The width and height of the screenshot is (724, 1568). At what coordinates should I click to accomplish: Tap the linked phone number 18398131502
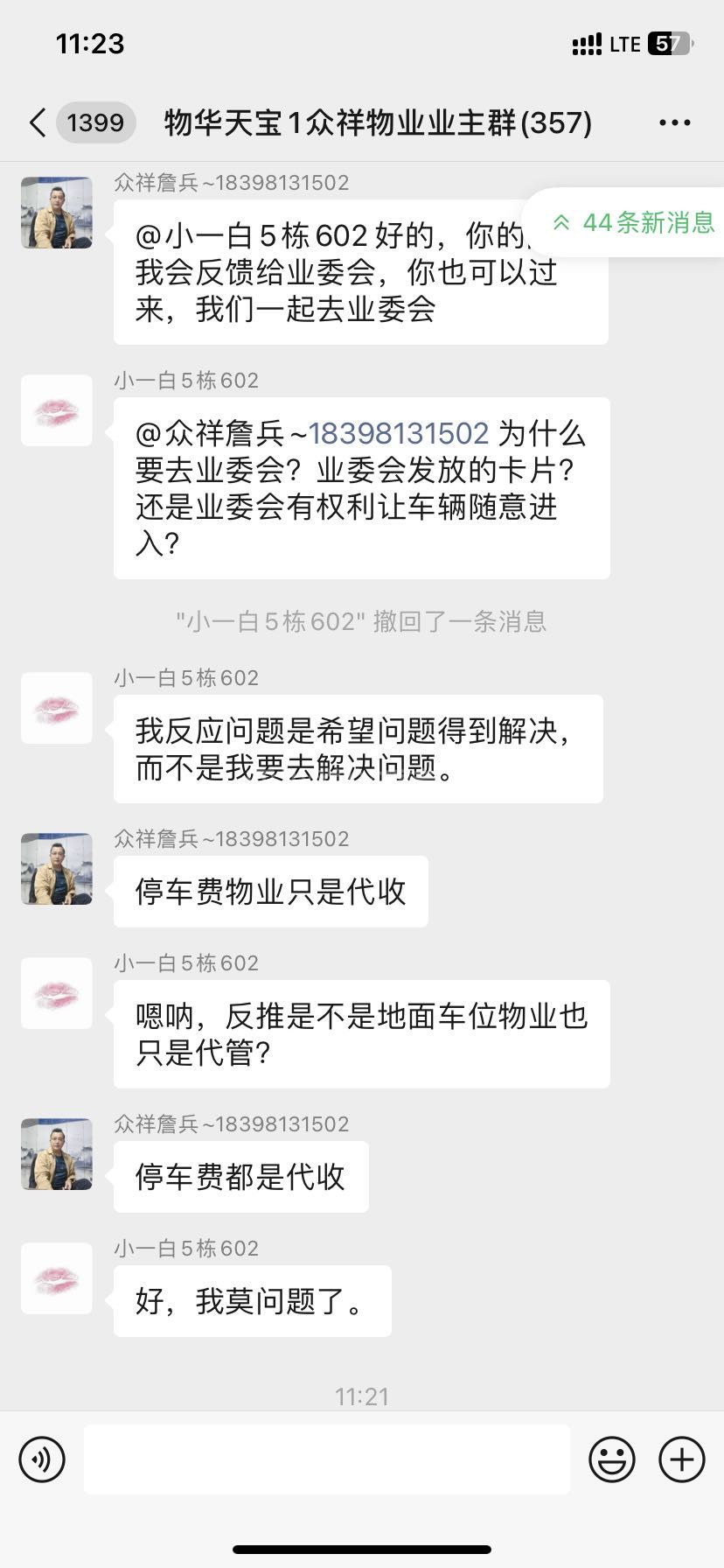(x=398, y=433)
